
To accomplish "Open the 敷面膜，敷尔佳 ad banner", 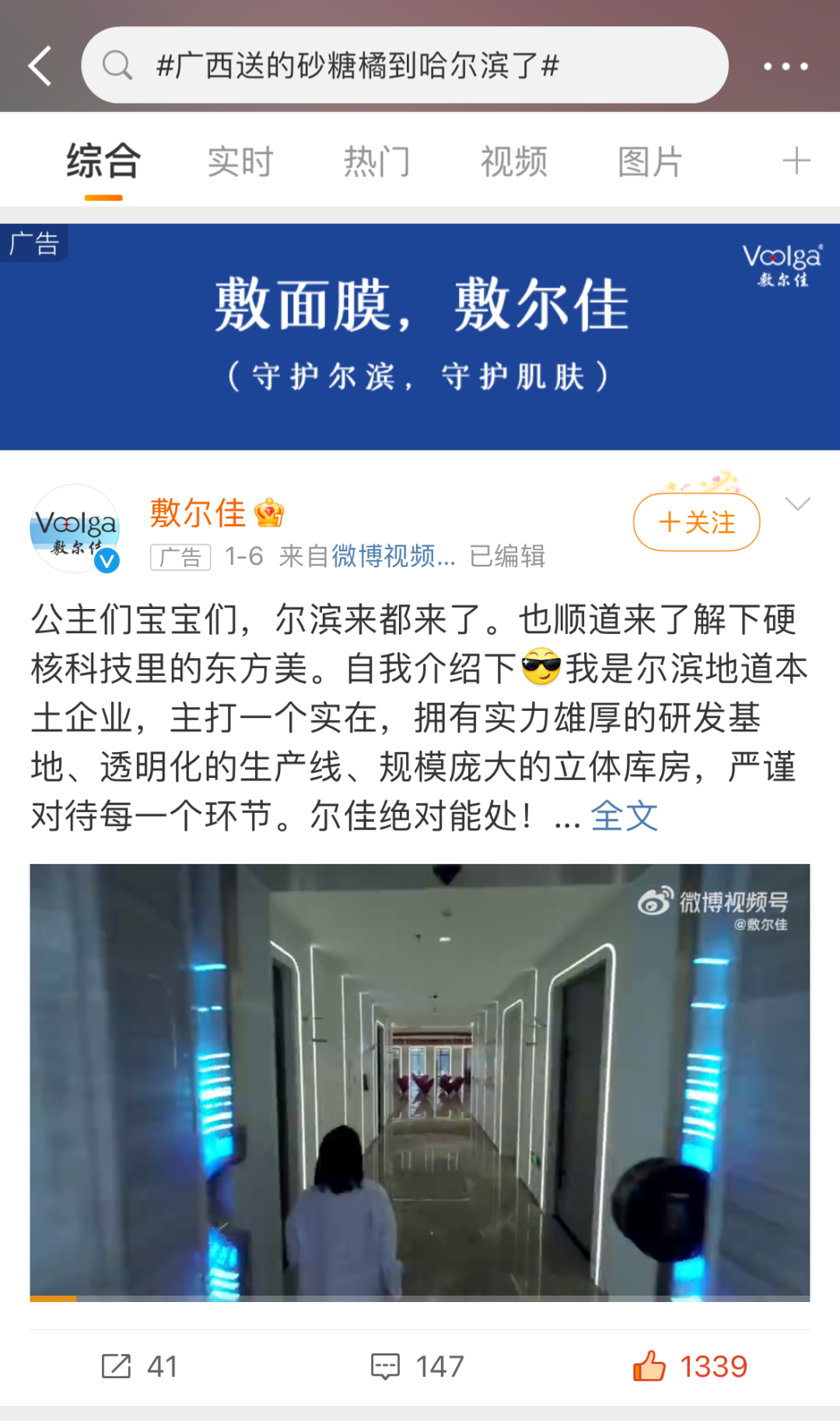I will click(420, 336).
